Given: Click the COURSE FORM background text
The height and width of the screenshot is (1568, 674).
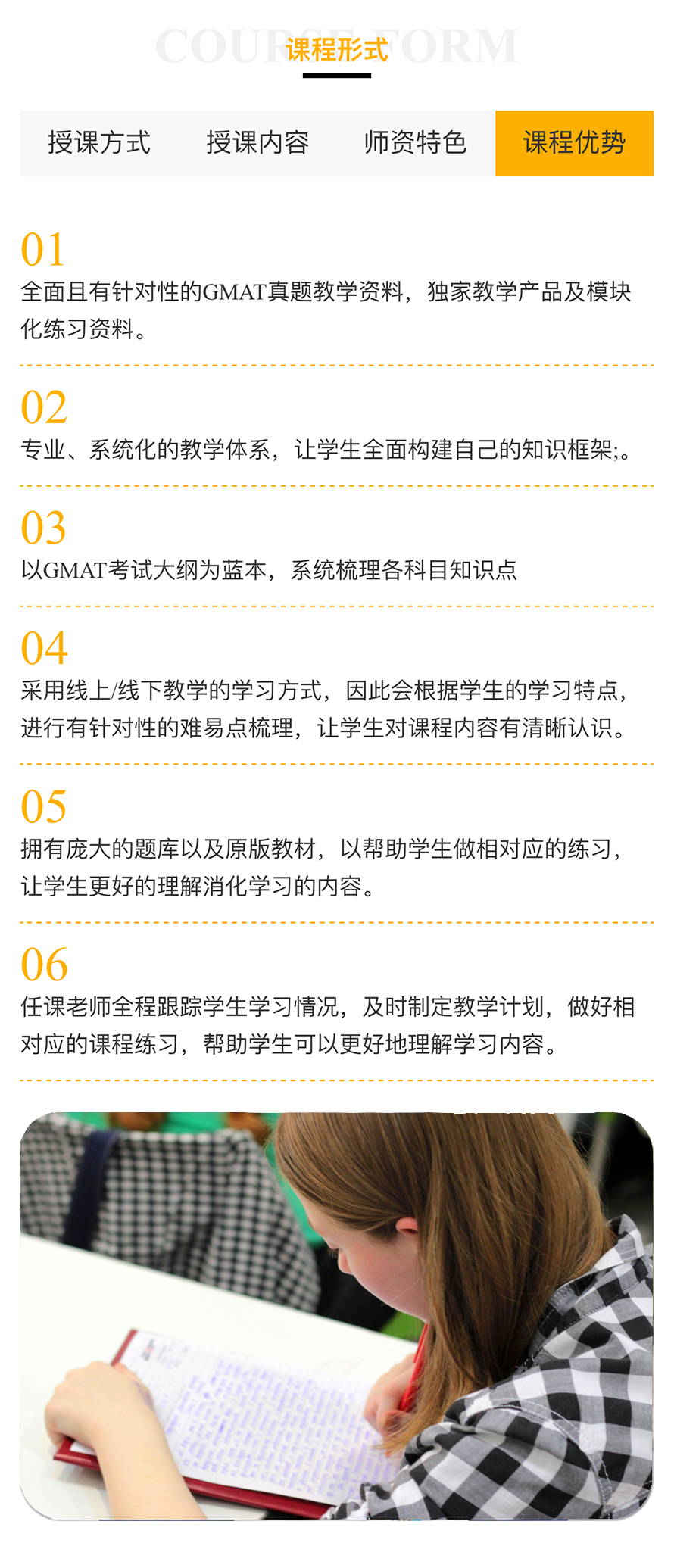Looking at the screenshot, I should point(336,45).
